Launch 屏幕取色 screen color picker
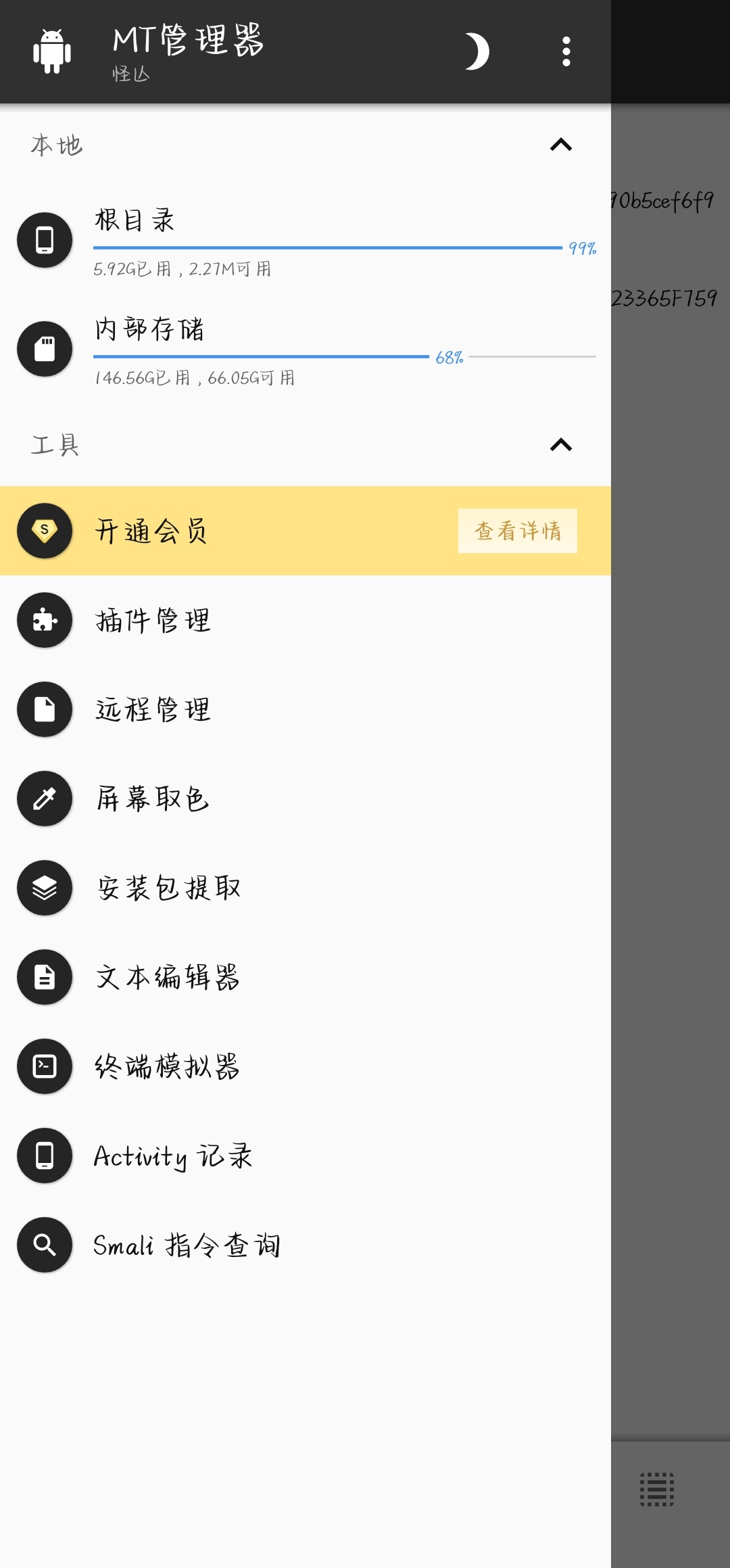Screen dimensions: 730x1568 (x=306, y=799)
